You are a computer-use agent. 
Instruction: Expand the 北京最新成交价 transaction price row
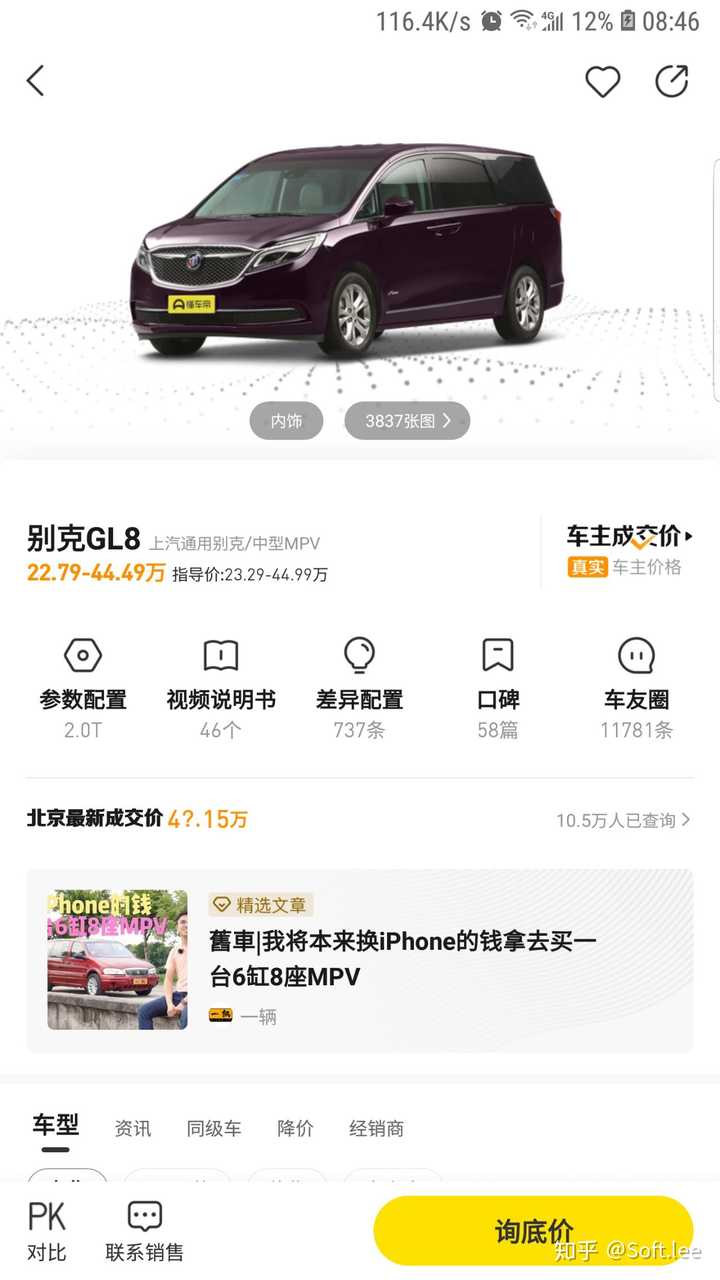pyautogui.click(x=360, y=818)
